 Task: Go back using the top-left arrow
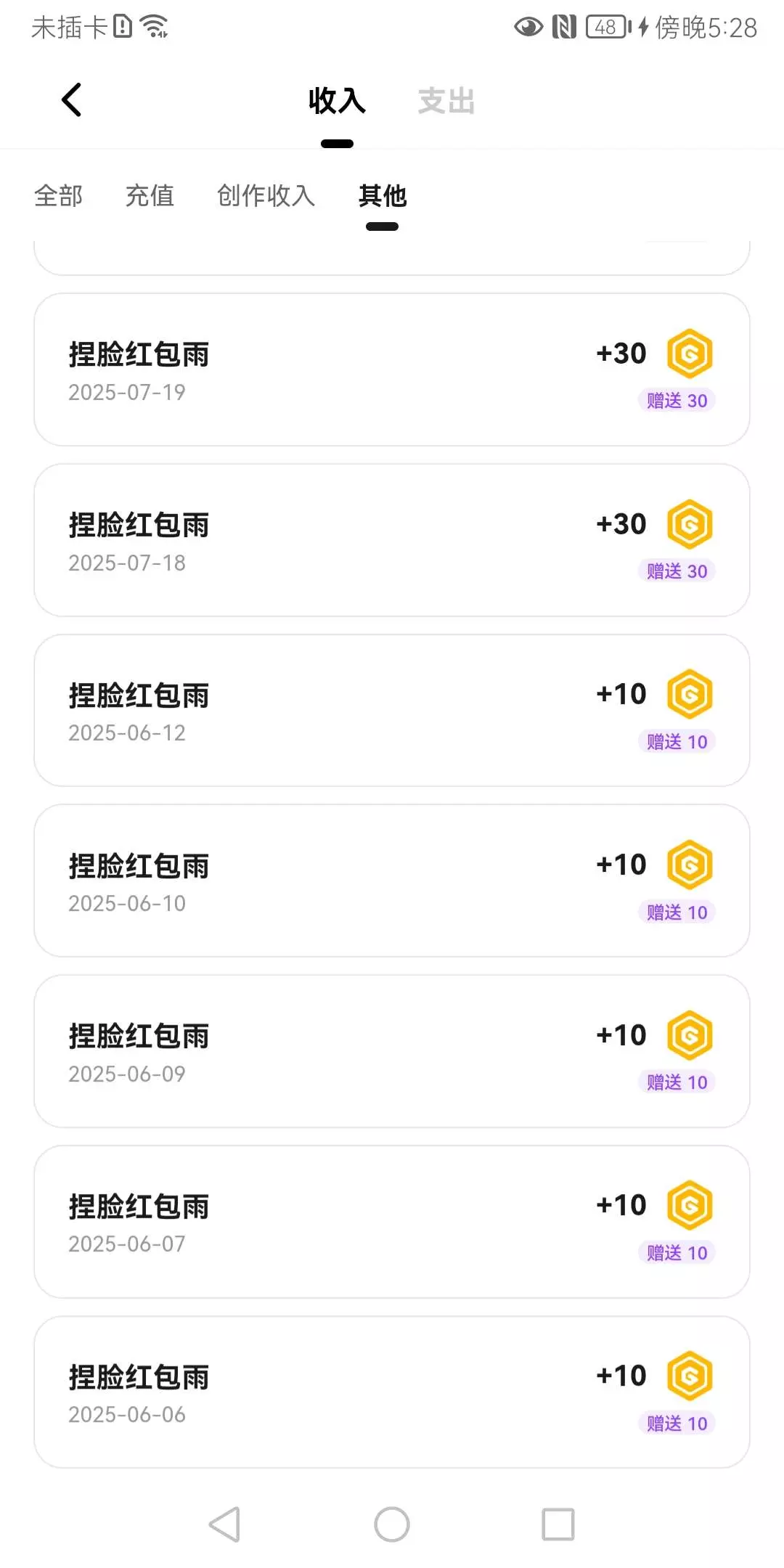(x=72, y=100)
